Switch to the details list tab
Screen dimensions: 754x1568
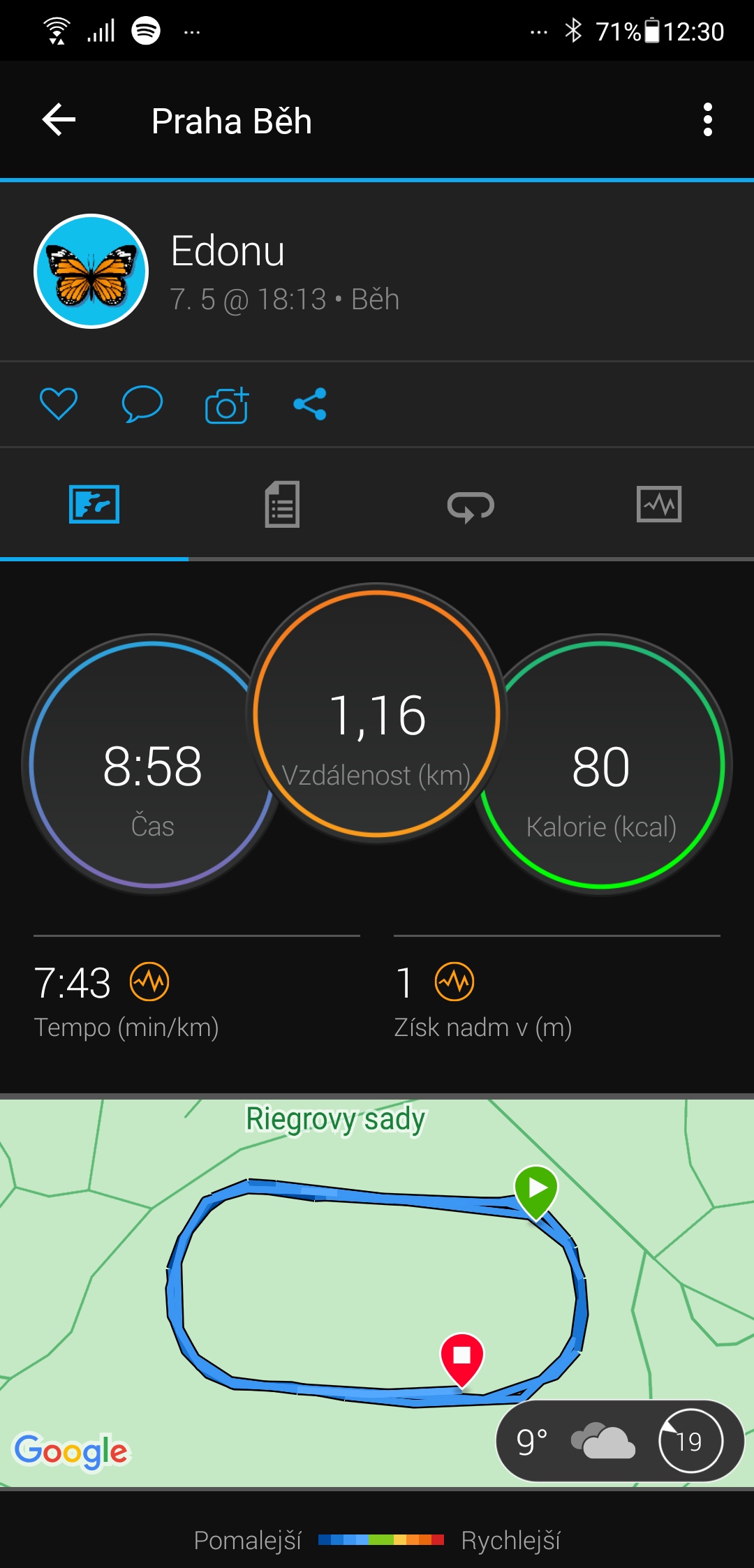click(x=283, y=504)
